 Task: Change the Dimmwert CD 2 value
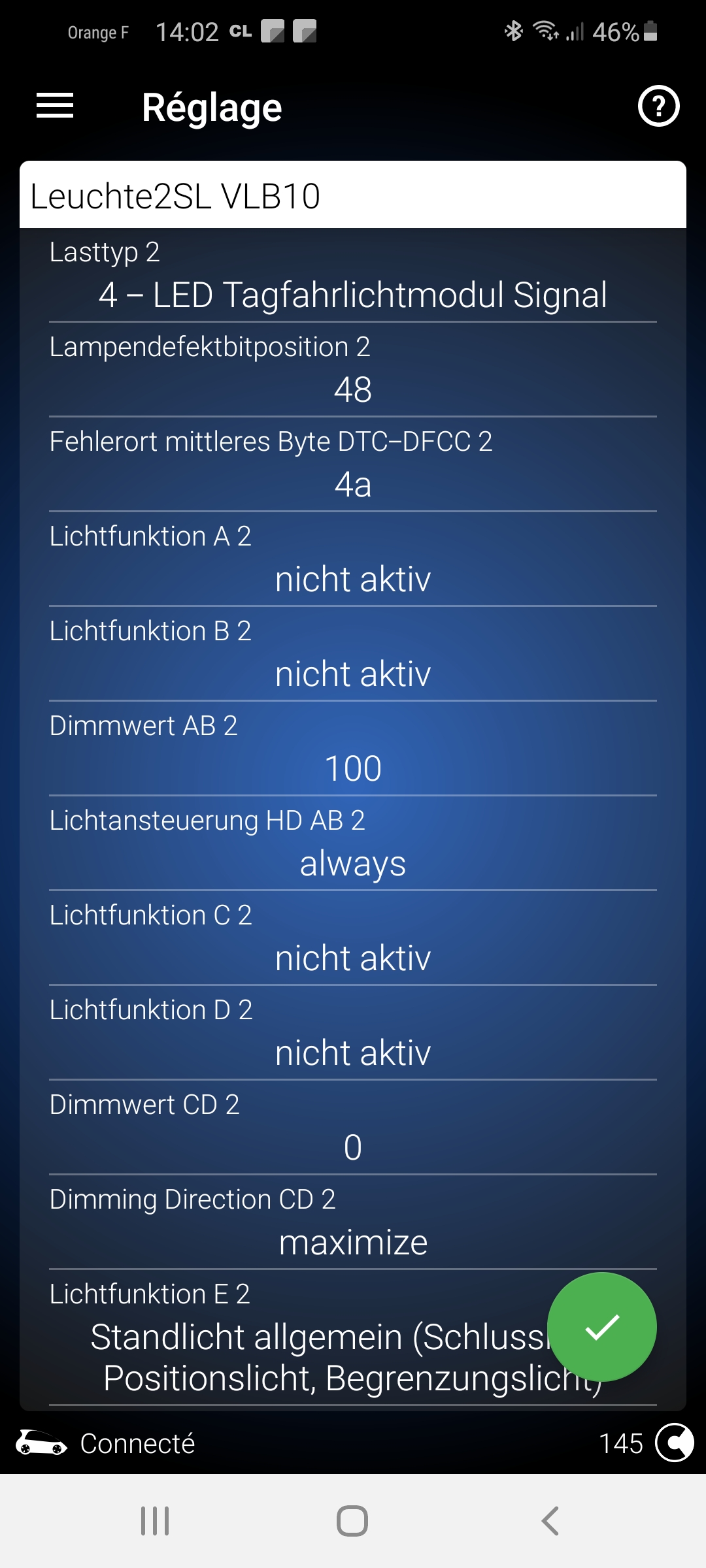(353, 1128)
